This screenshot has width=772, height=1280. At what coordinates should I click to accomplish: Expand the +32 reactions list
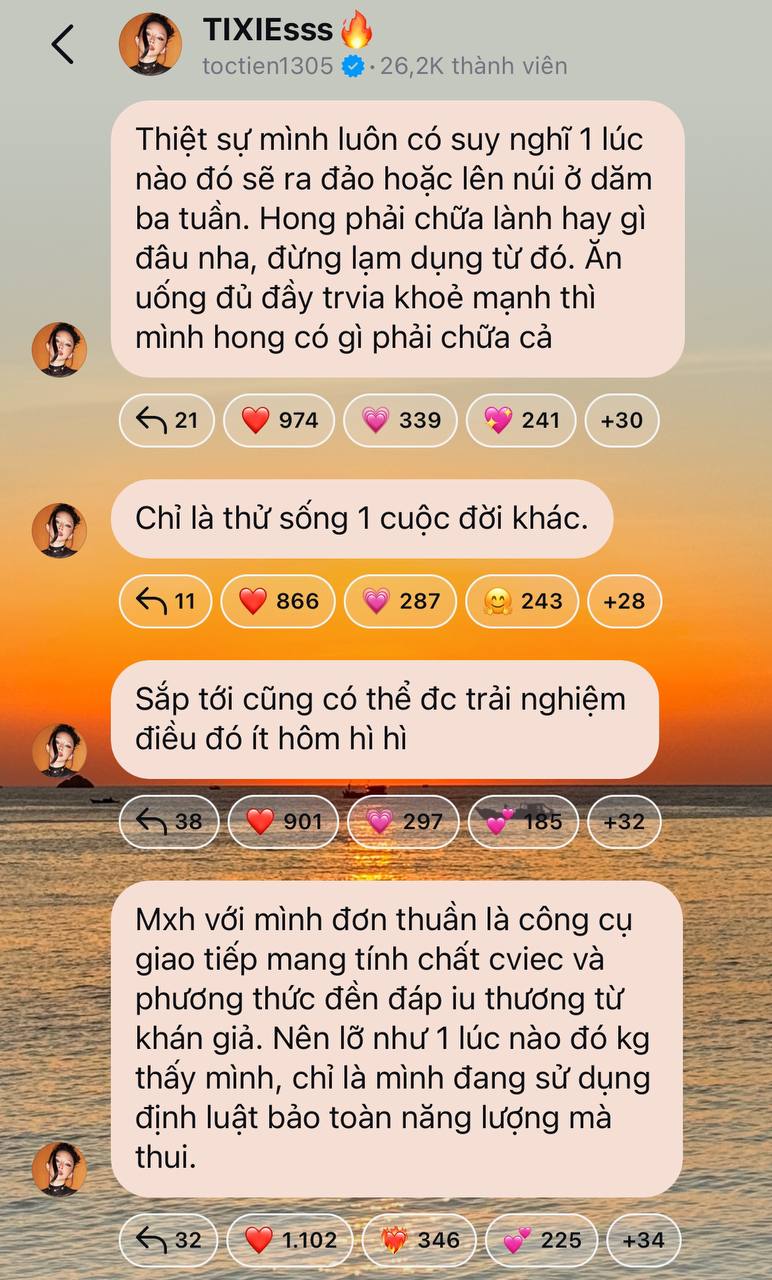click(624, 821)
